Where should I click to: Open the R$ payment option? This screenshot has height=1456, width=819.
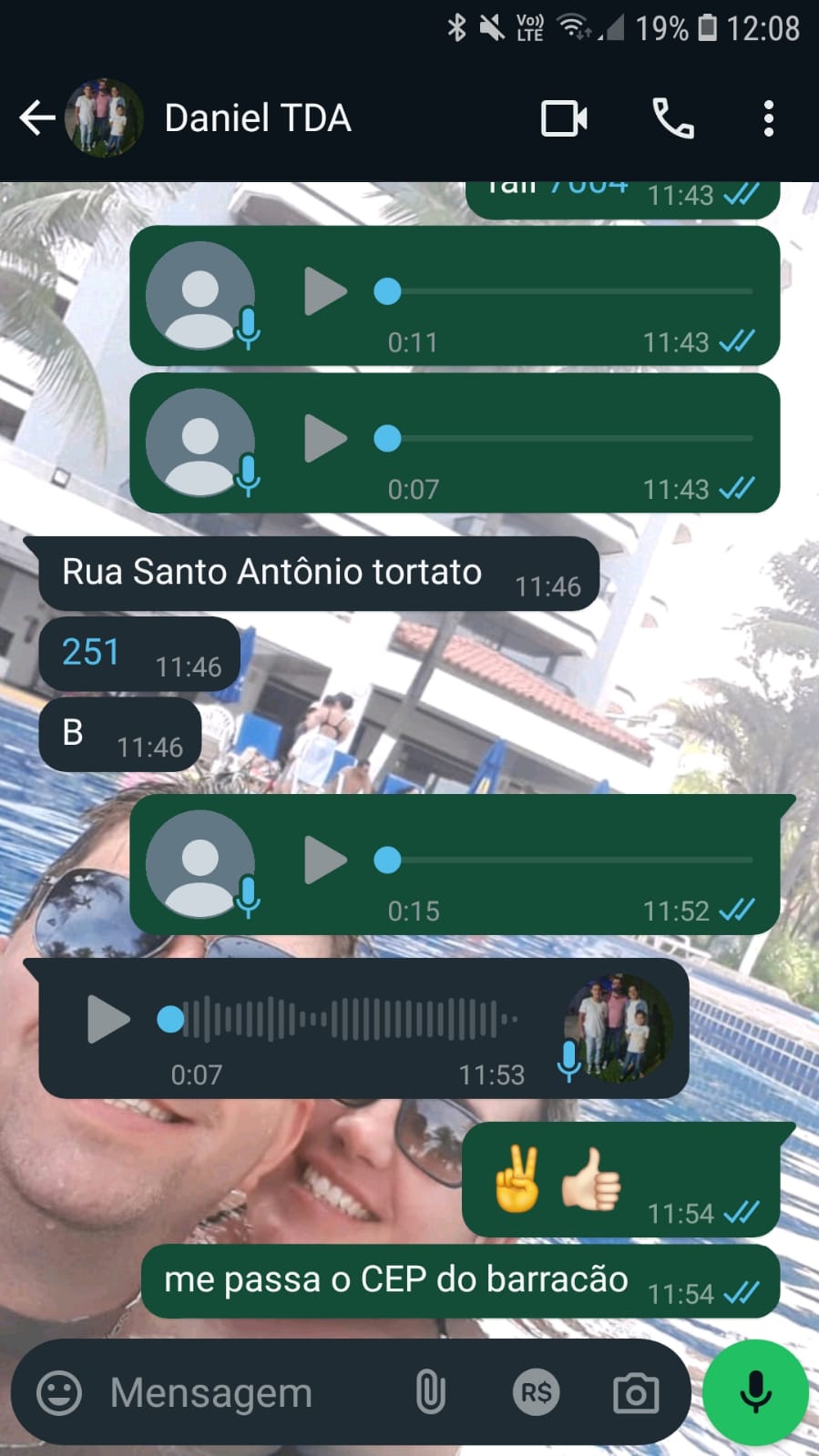[536, 1393]
